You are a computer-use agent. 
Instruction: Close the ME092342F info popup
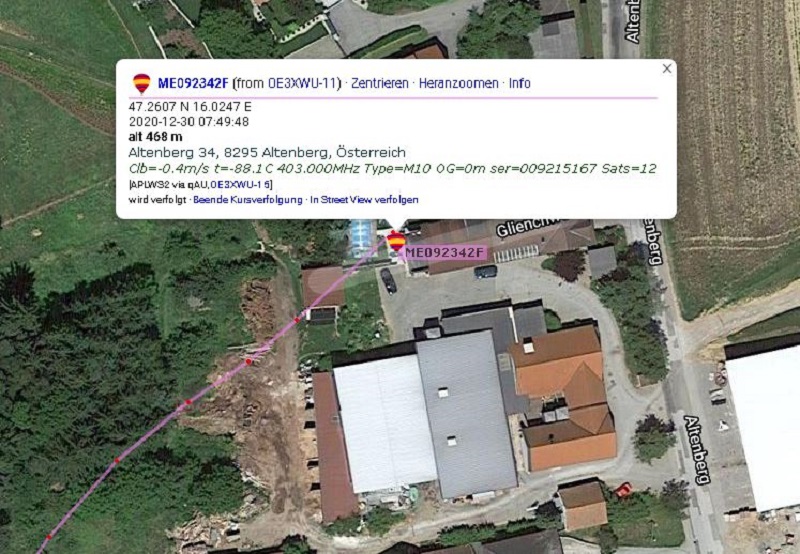667,69
